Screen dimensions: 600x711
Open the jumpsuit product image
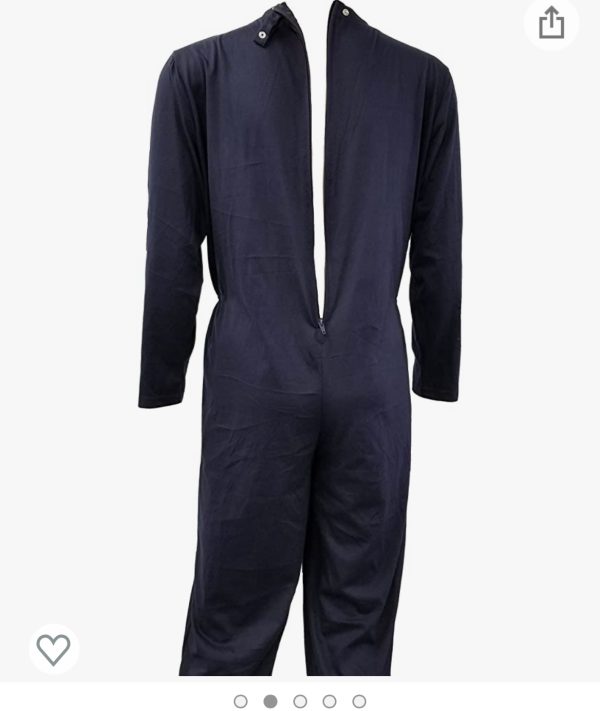tap(300, 340)
